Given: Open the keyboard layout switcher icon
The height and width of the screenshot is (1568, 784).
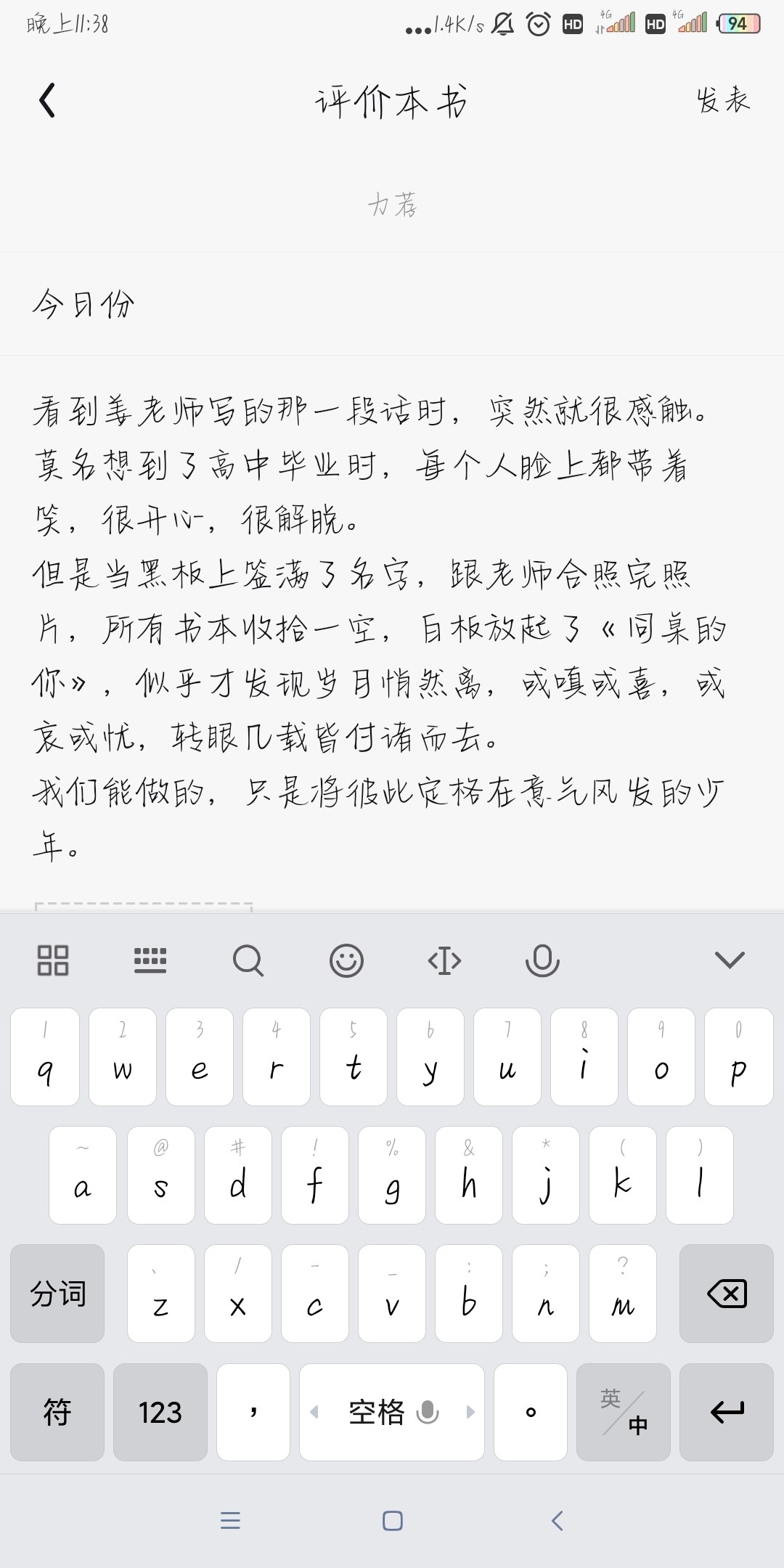Looking at the screenshot, I should tap(150, 960).
